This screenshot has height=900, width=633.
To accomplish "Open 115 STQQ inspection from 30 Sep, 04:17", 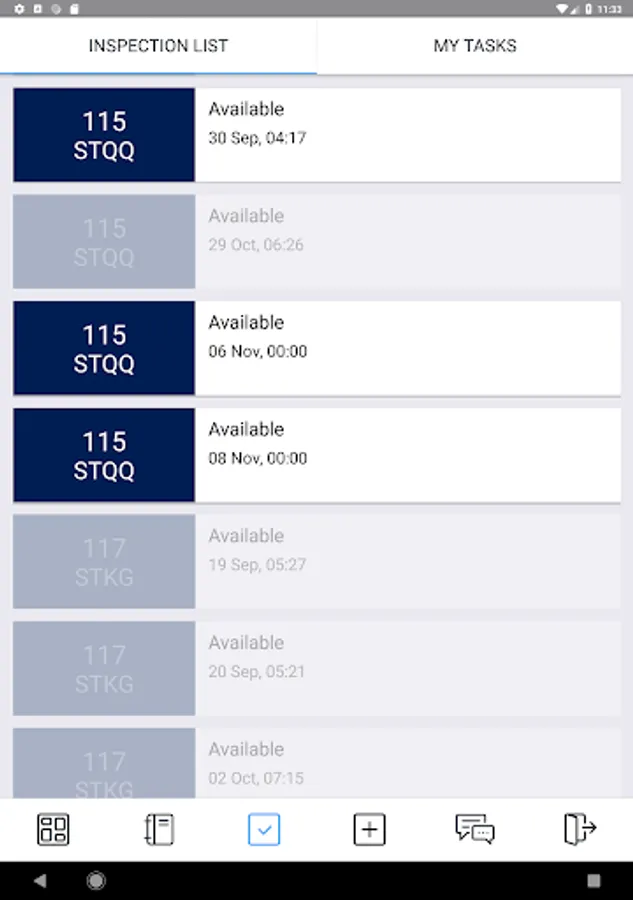I will (316, 135).
